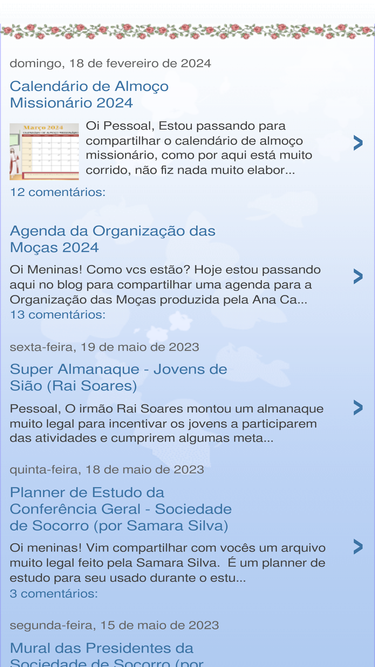View the 12 comentários link

point(57,192)
